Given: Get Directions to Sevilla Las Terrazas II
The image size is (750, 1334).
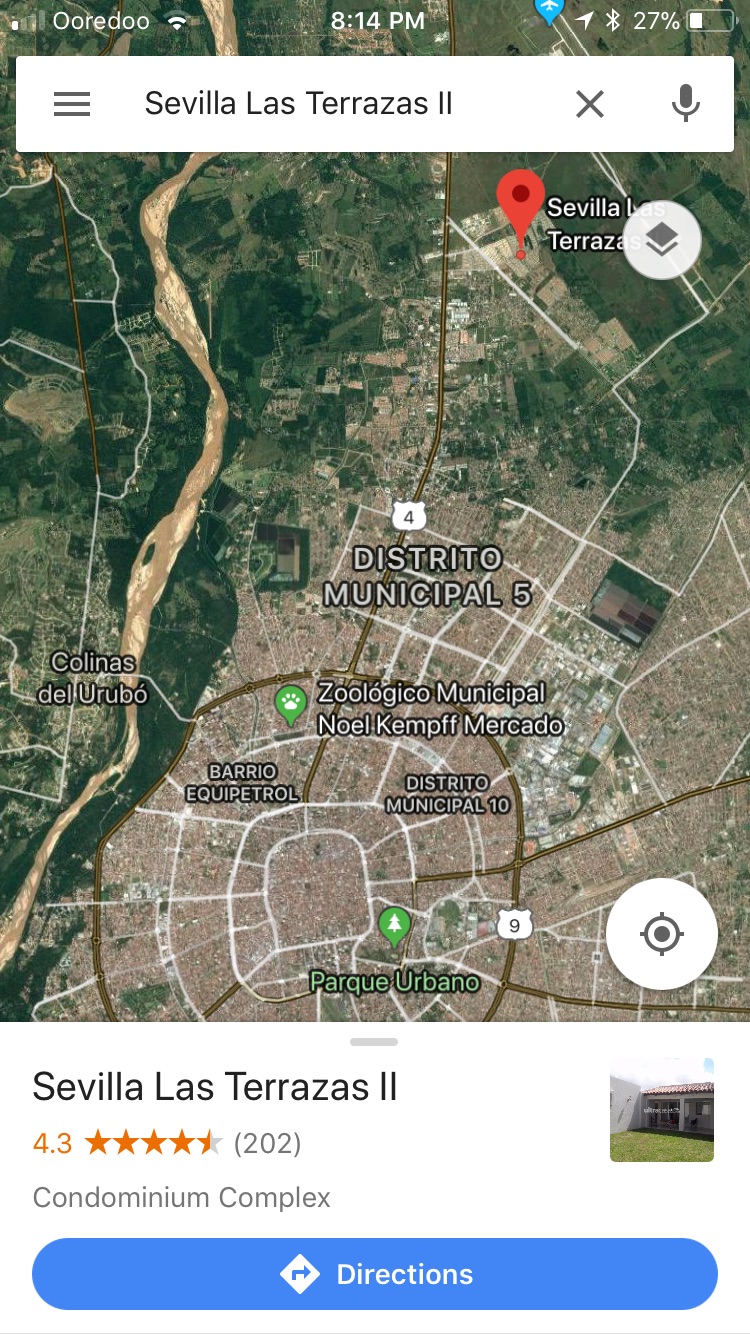Looking at the screenshot, I should tap(375, 1274).
